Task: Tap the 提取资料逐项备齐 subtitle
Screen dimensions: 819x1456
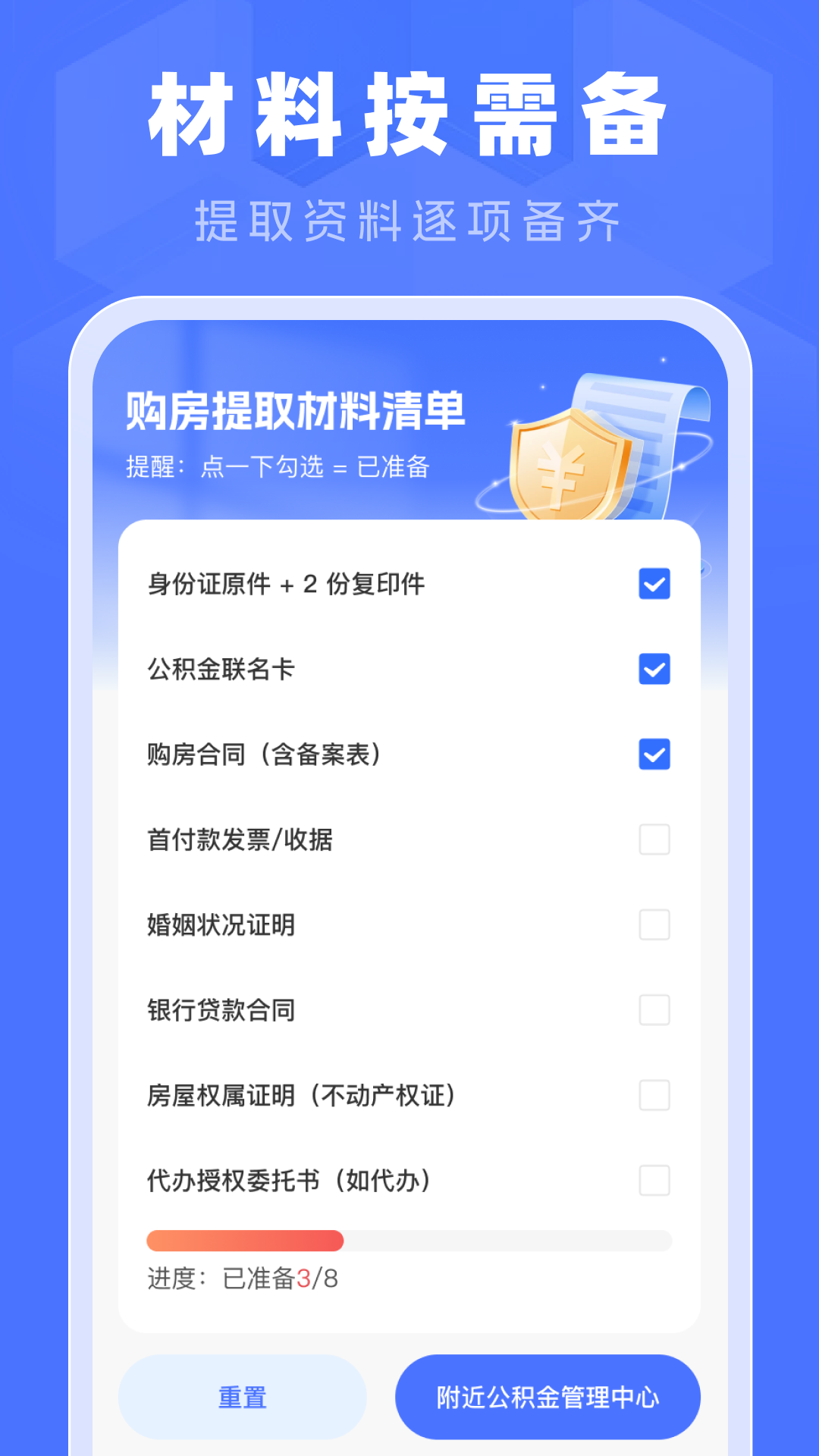Action: point(409,220)
